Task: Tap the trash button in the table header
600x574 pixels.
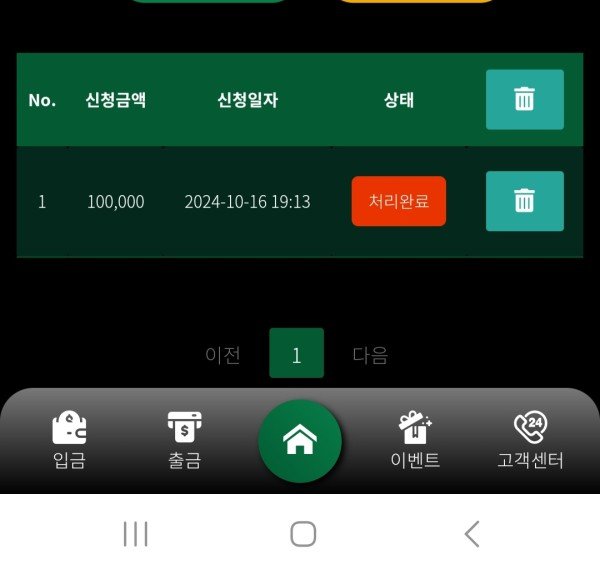Action: tap(524, 99)
